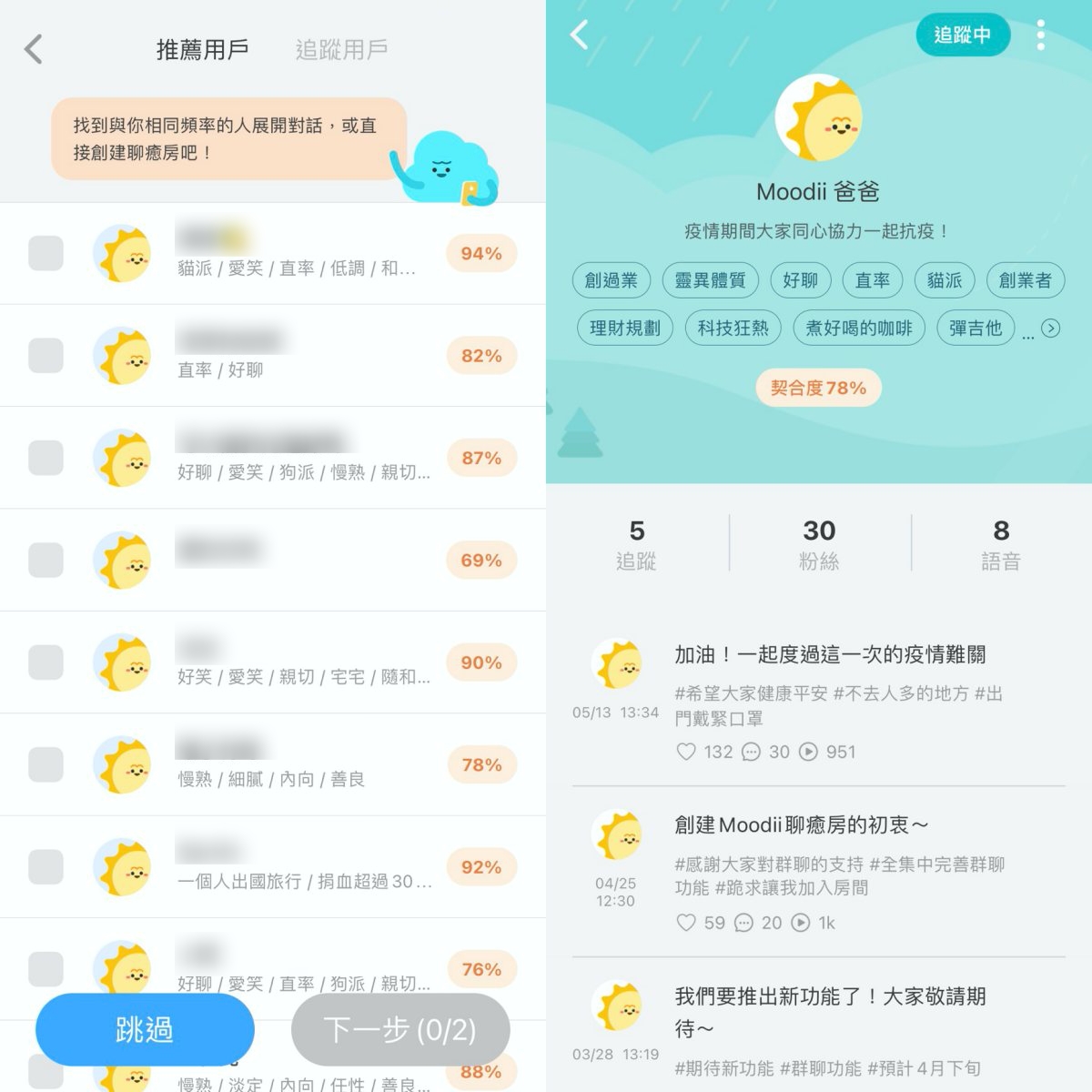1092x1092 pixels.
Task: Play the voice post showing 951 plays
Action: point(808,752)
